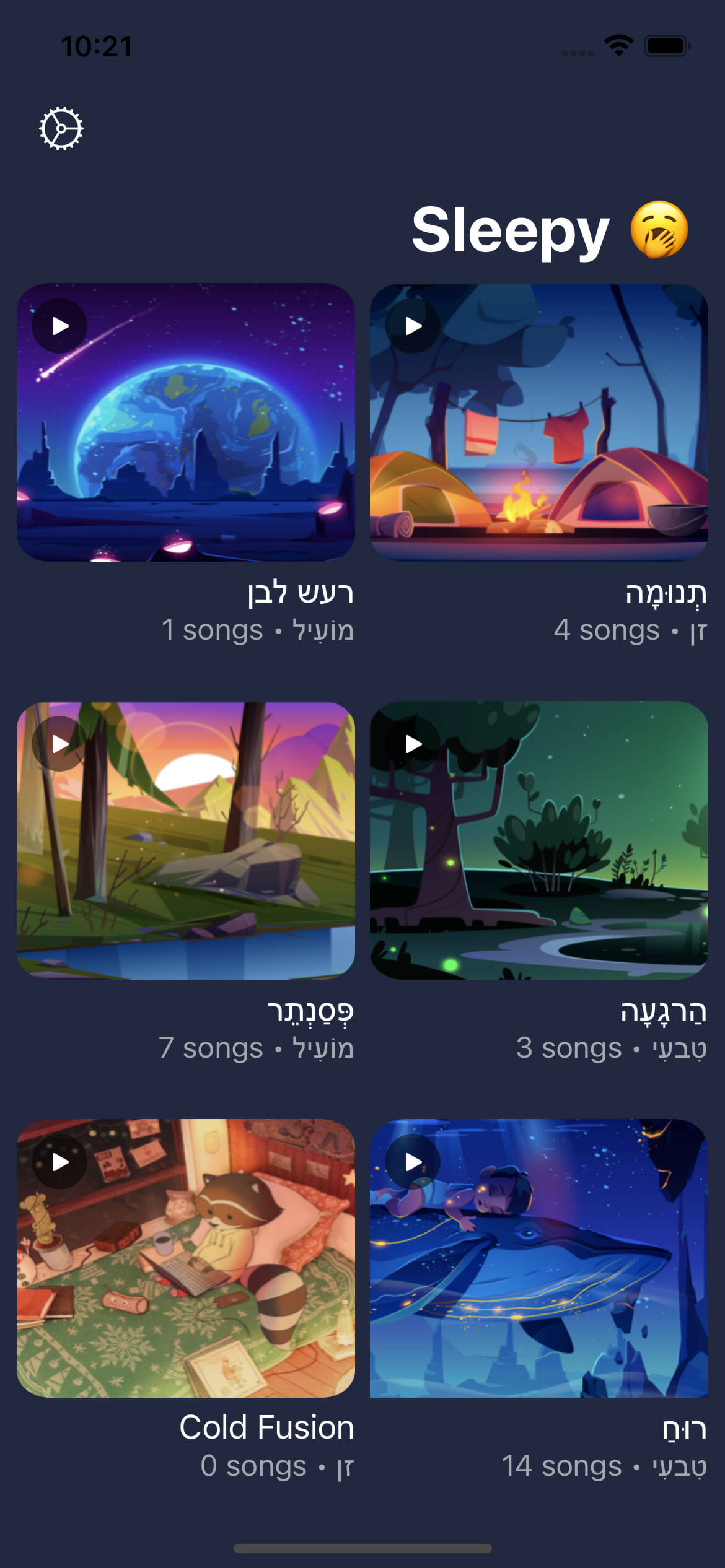
Task: Tap the play icon on פַּסַנְתֵר
Action: pos(59,743)
